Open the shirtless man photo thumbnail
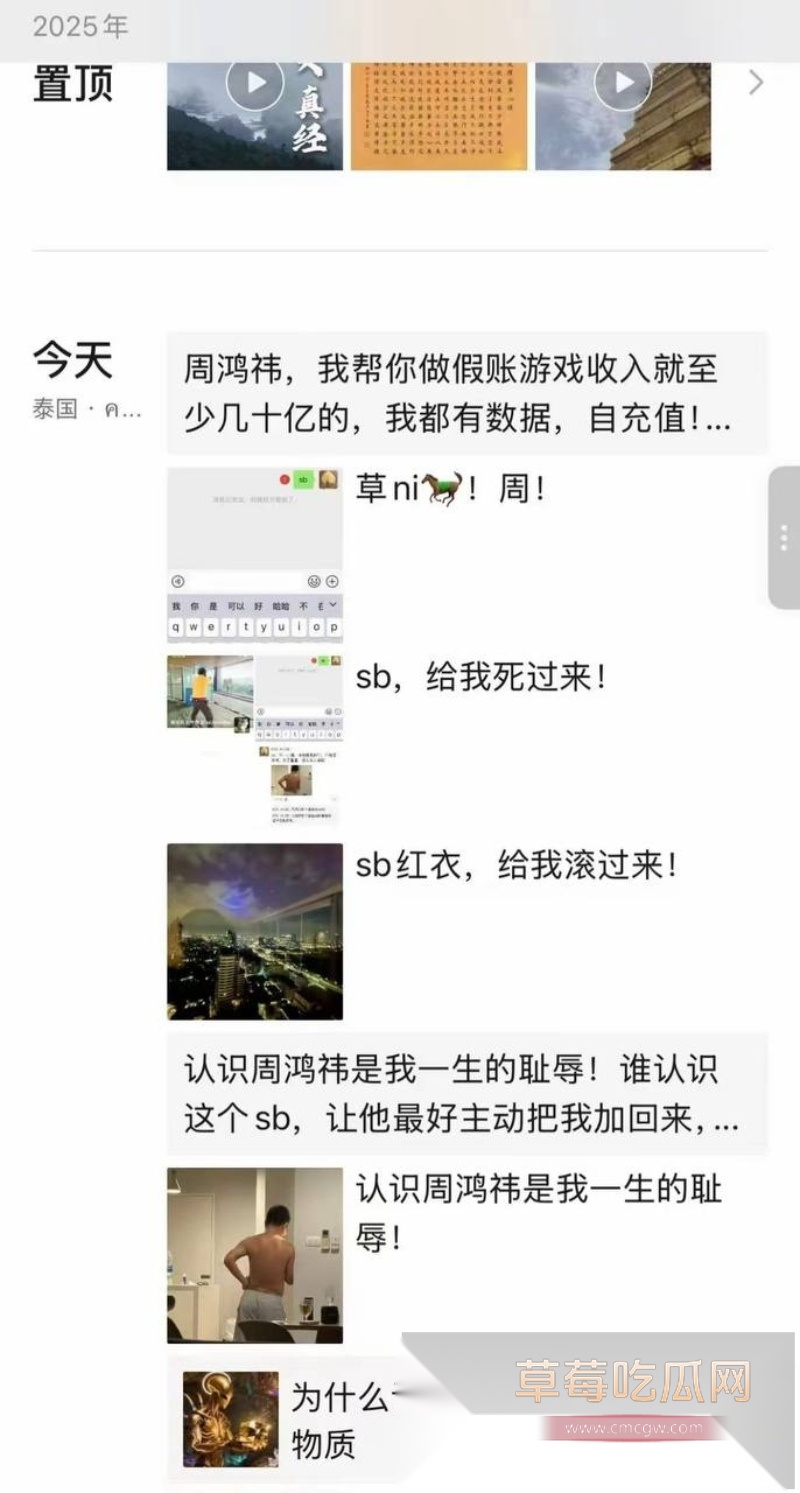The width and height of the screenshot is (800, 1493). click(254, 1255)
